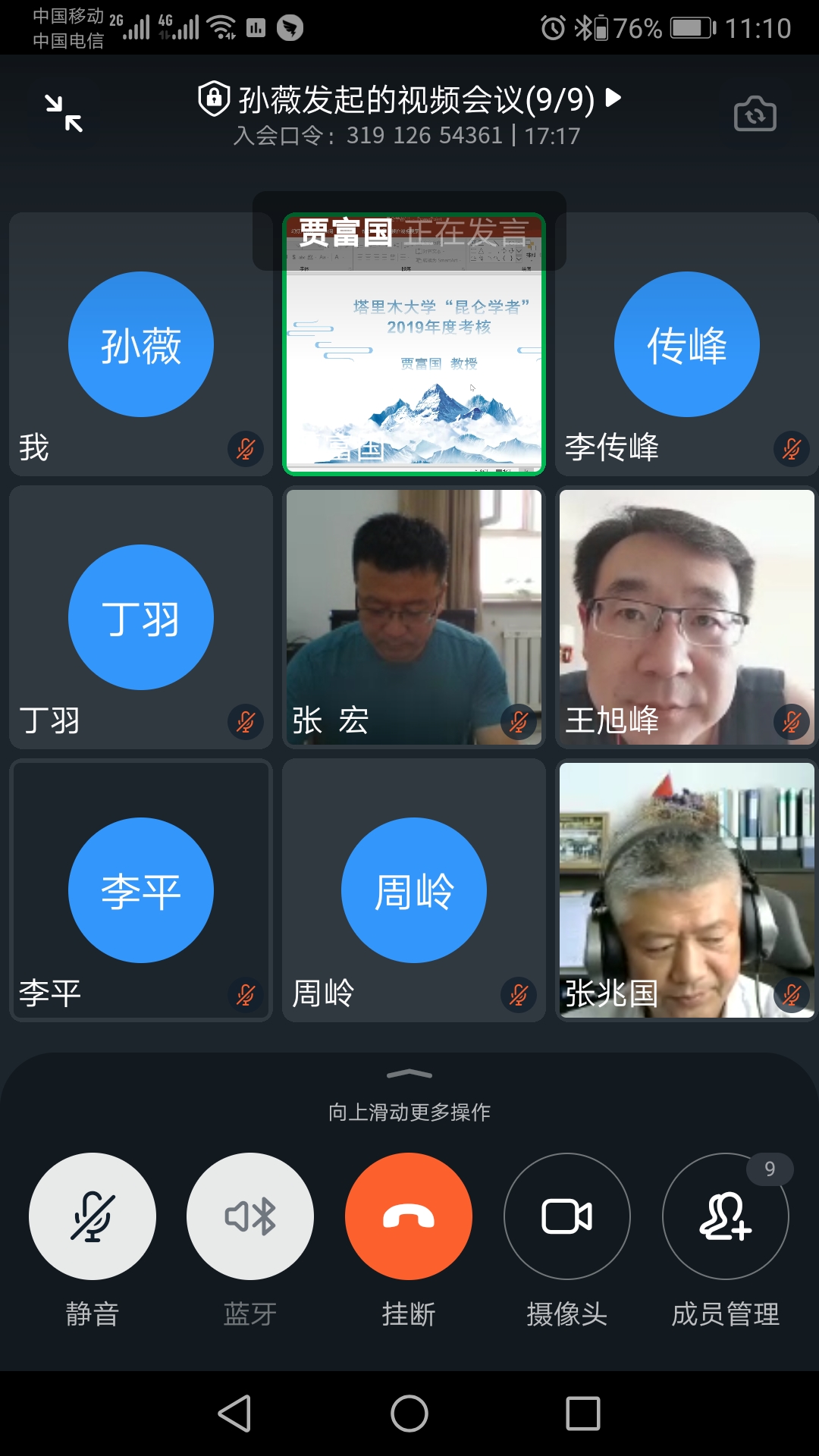
Task: Minimize the meeting window
Action: (x=64, y=114)
